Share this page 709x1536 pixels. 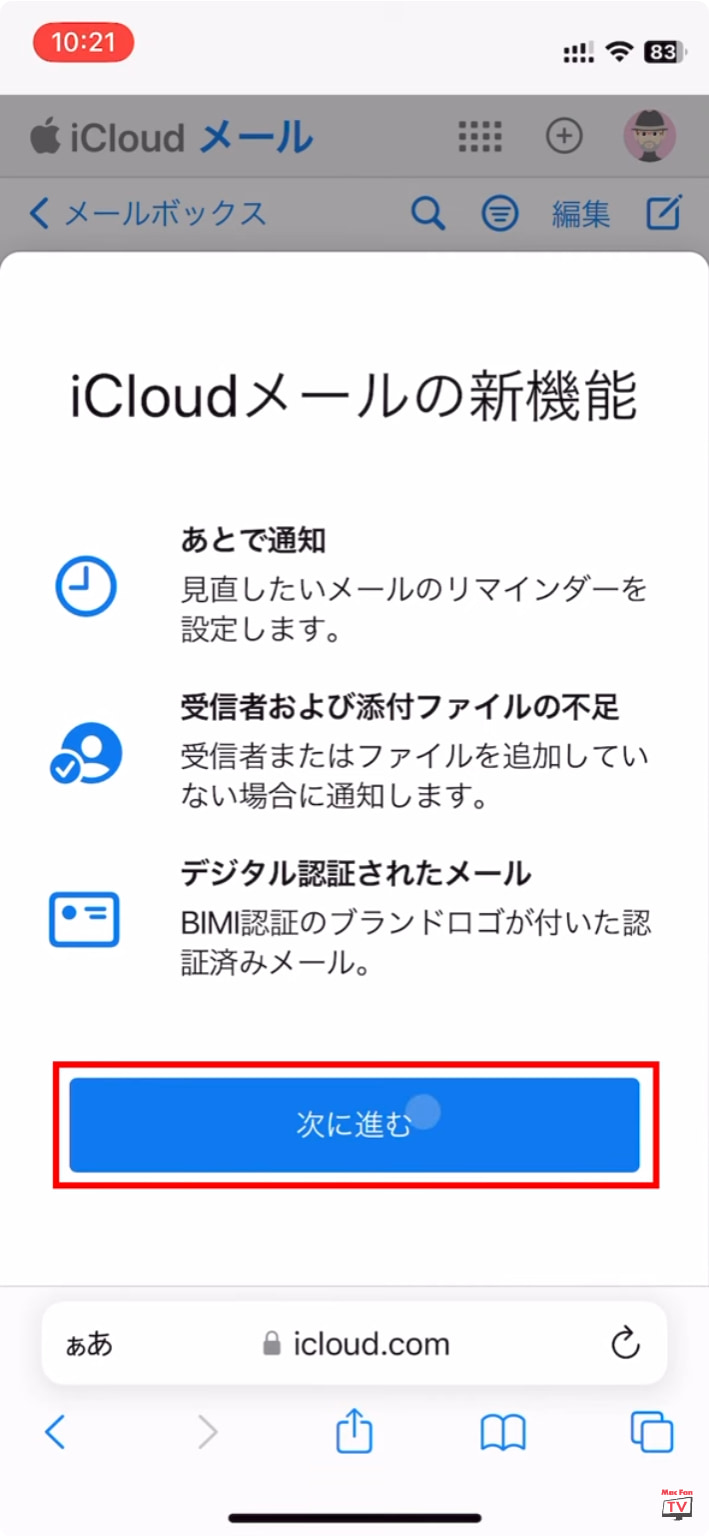[x=354, y=1432]
